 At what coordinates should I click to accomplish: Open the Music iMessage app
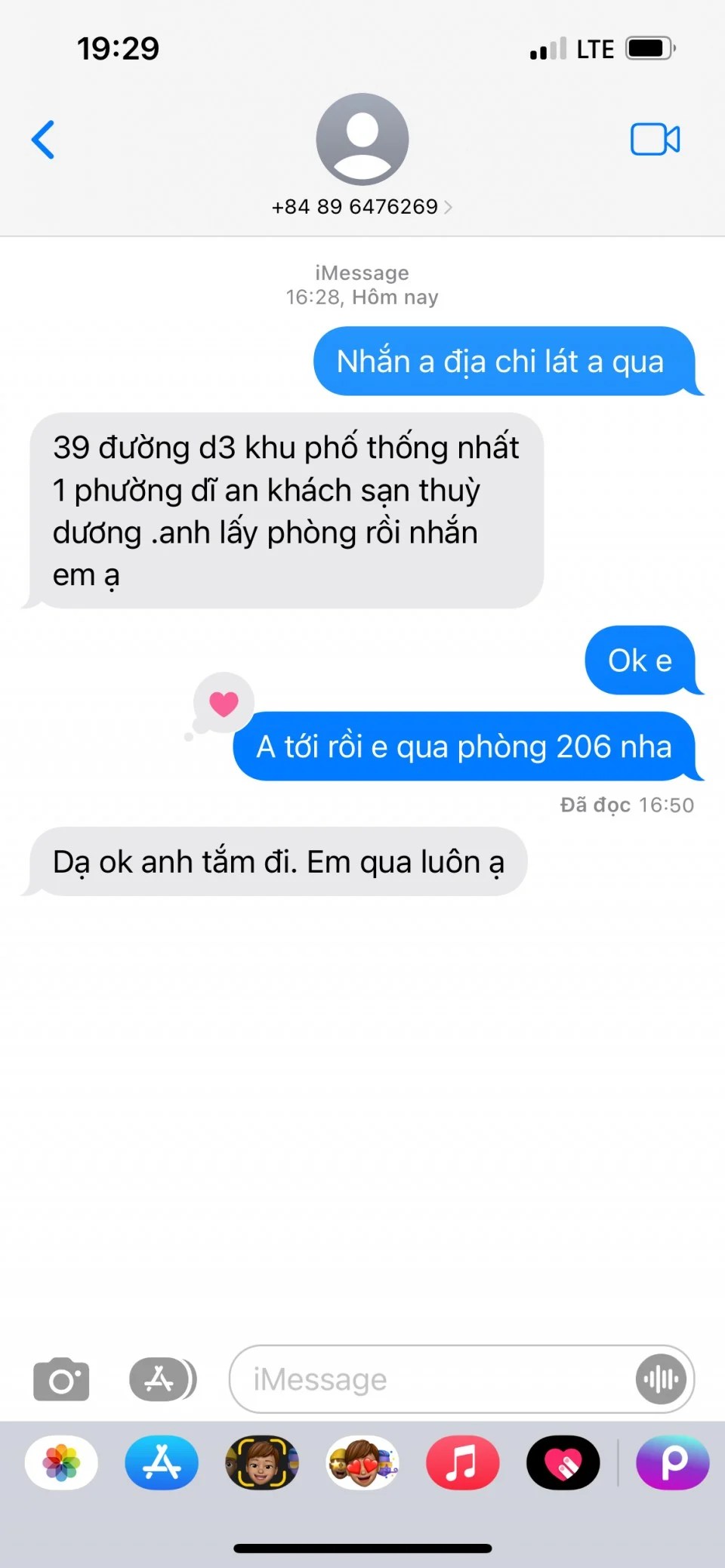tap(462, 1462)
